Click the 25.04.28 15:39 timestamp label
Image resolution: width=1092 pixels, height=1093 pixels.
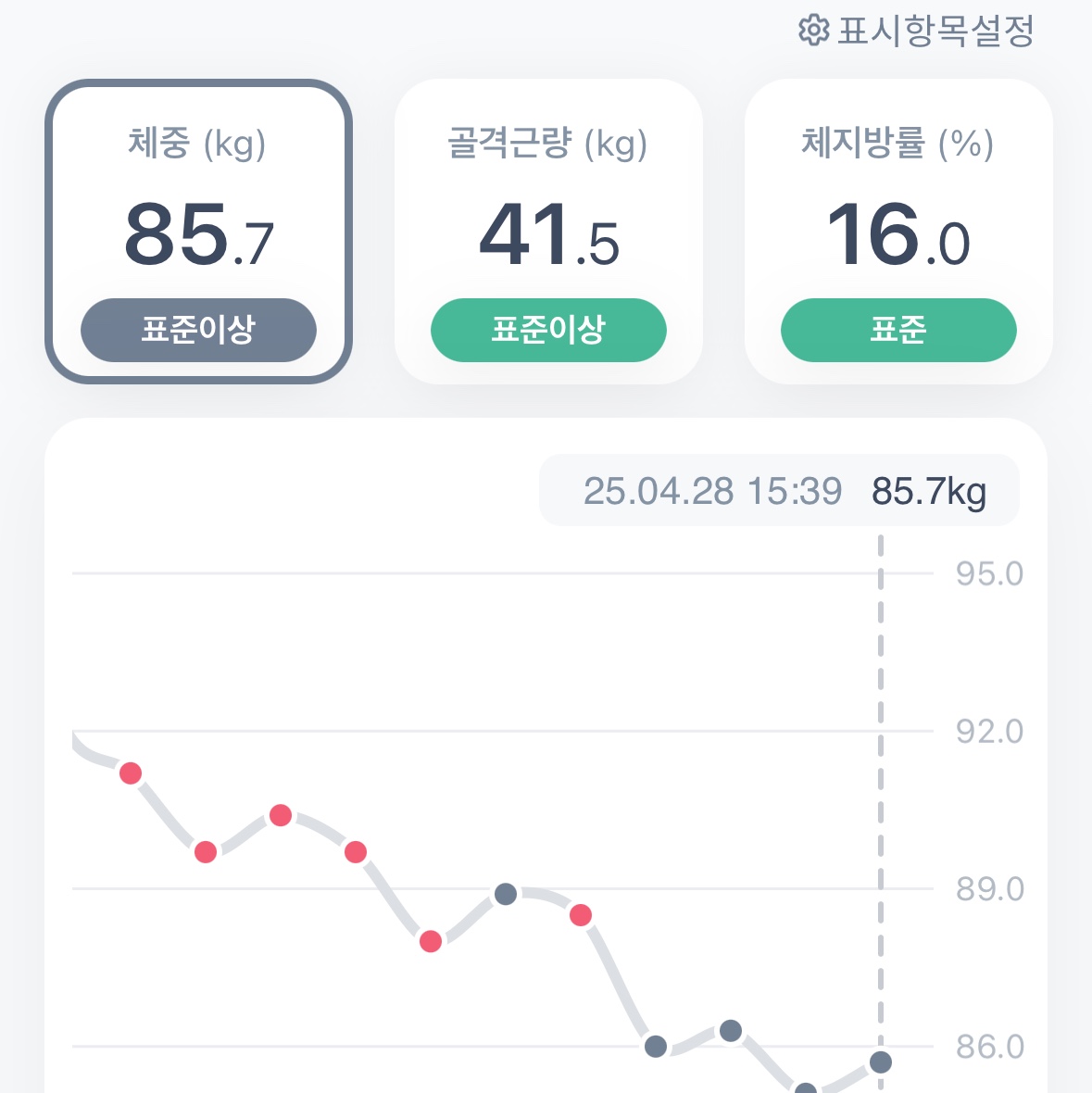click(711, 491)
